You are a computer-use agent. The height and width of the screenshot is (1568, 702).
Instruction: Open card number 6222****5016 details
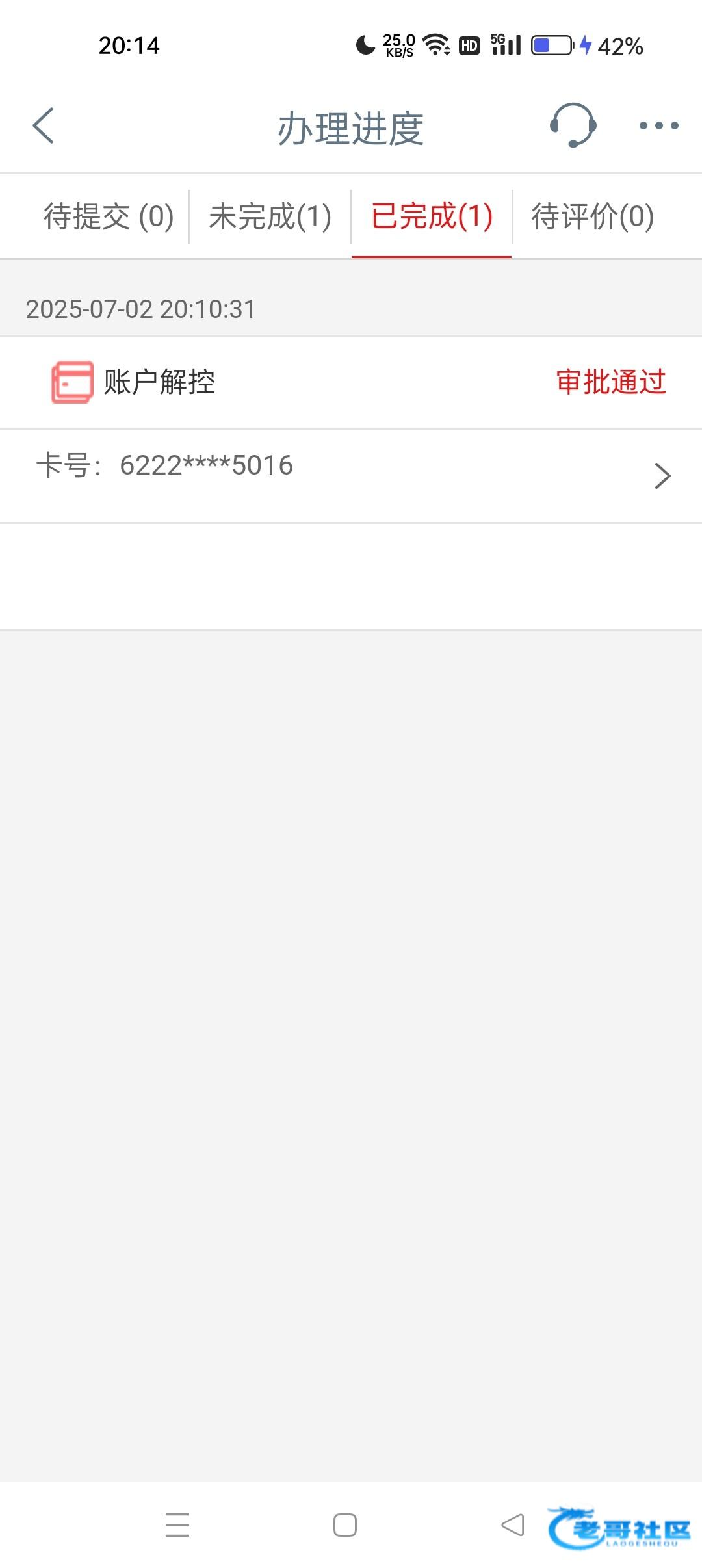tap(351, 476)
